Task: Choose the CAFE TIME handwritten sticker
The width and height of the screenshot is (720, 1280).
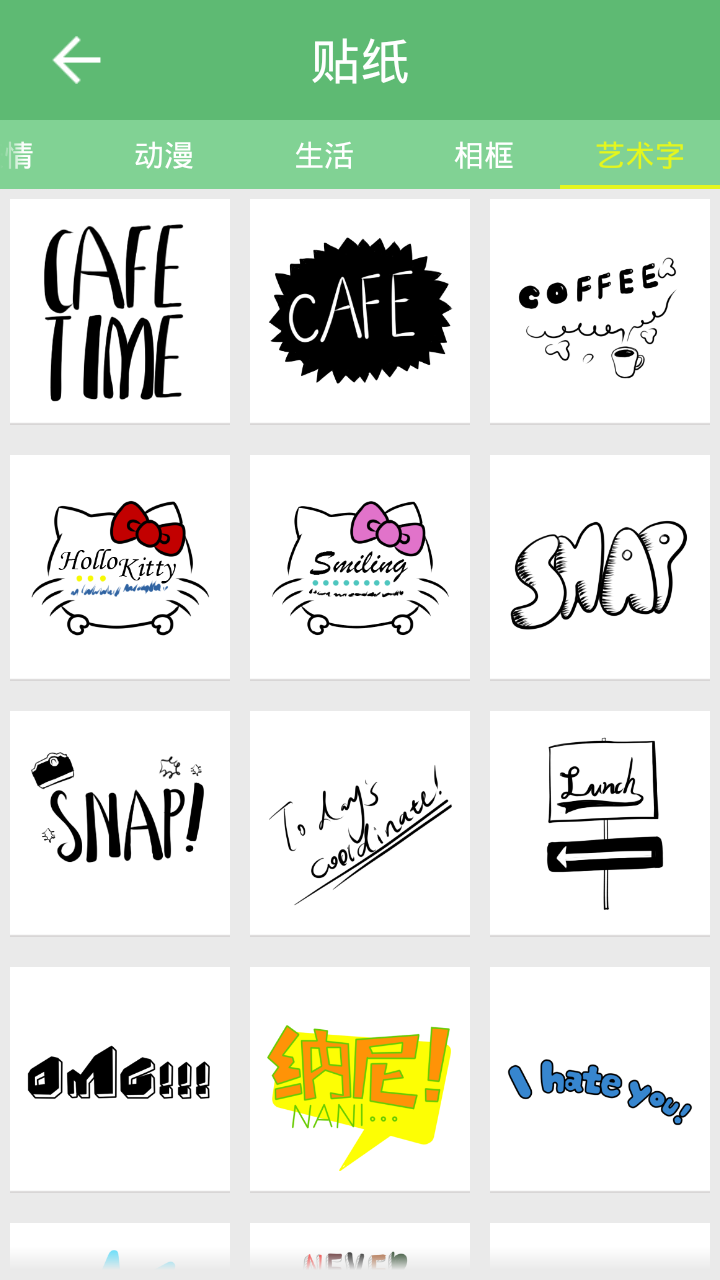Action: 120,311
